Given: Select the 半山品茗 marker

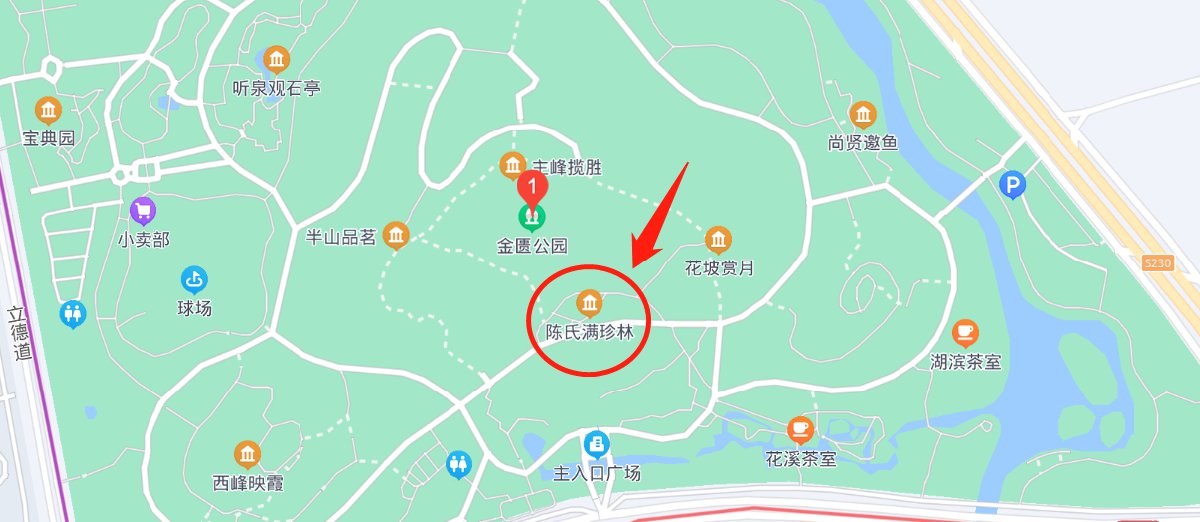Looking at the screenshot, I should [x=396, y=236].
